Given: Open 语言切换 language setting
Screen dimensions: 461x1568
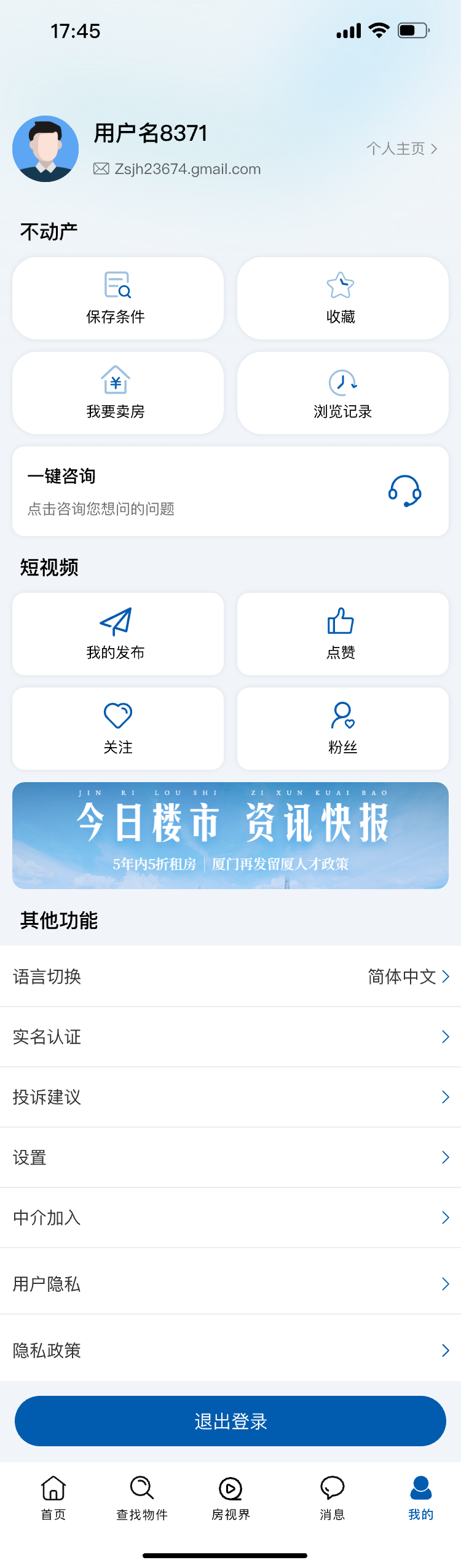Looking at the screenshot, I should (230, 976).
